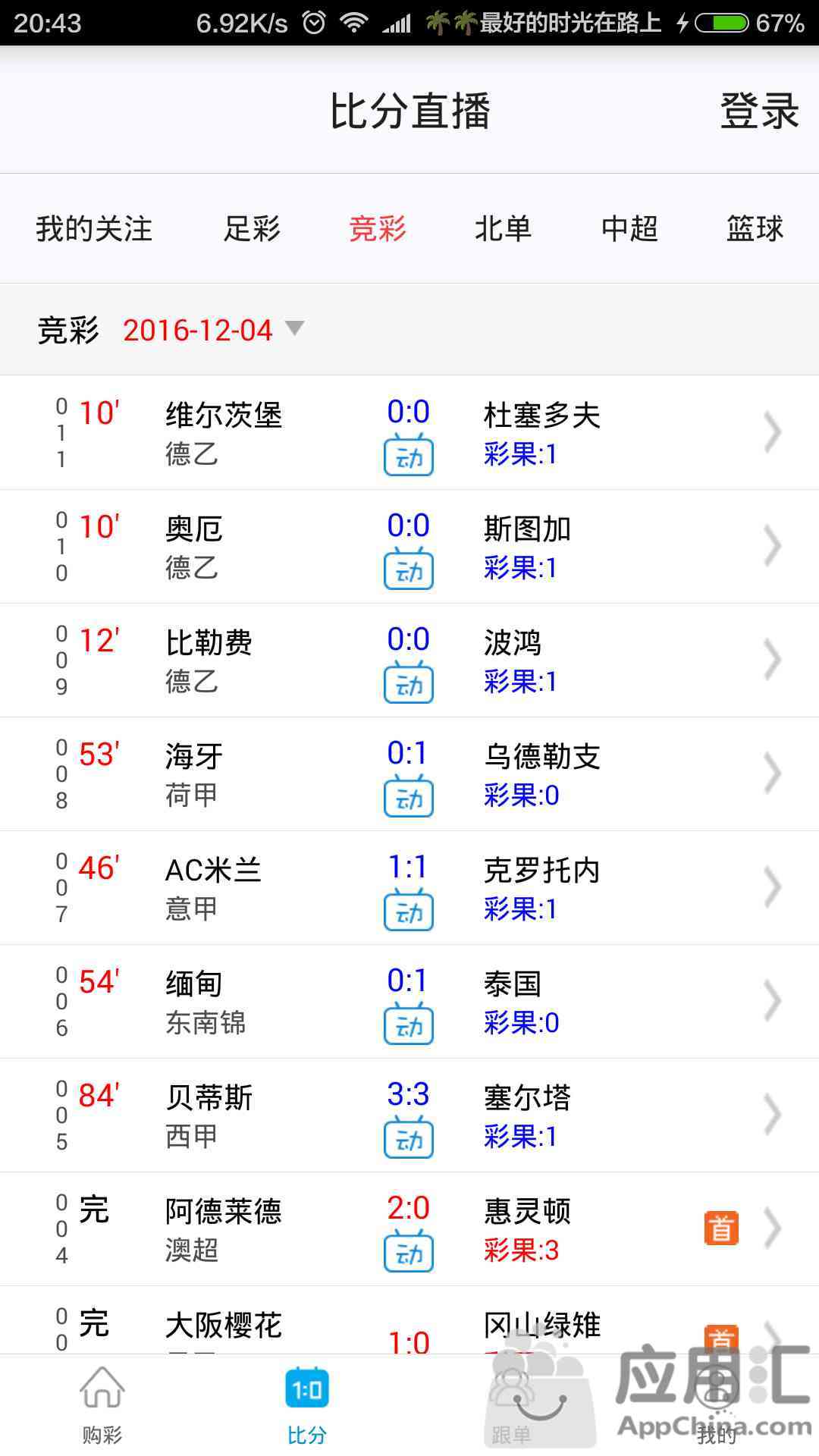Switch to the 足彩 tab
The width and height of the screenshot is (819, 1456).
pos(252,229)
